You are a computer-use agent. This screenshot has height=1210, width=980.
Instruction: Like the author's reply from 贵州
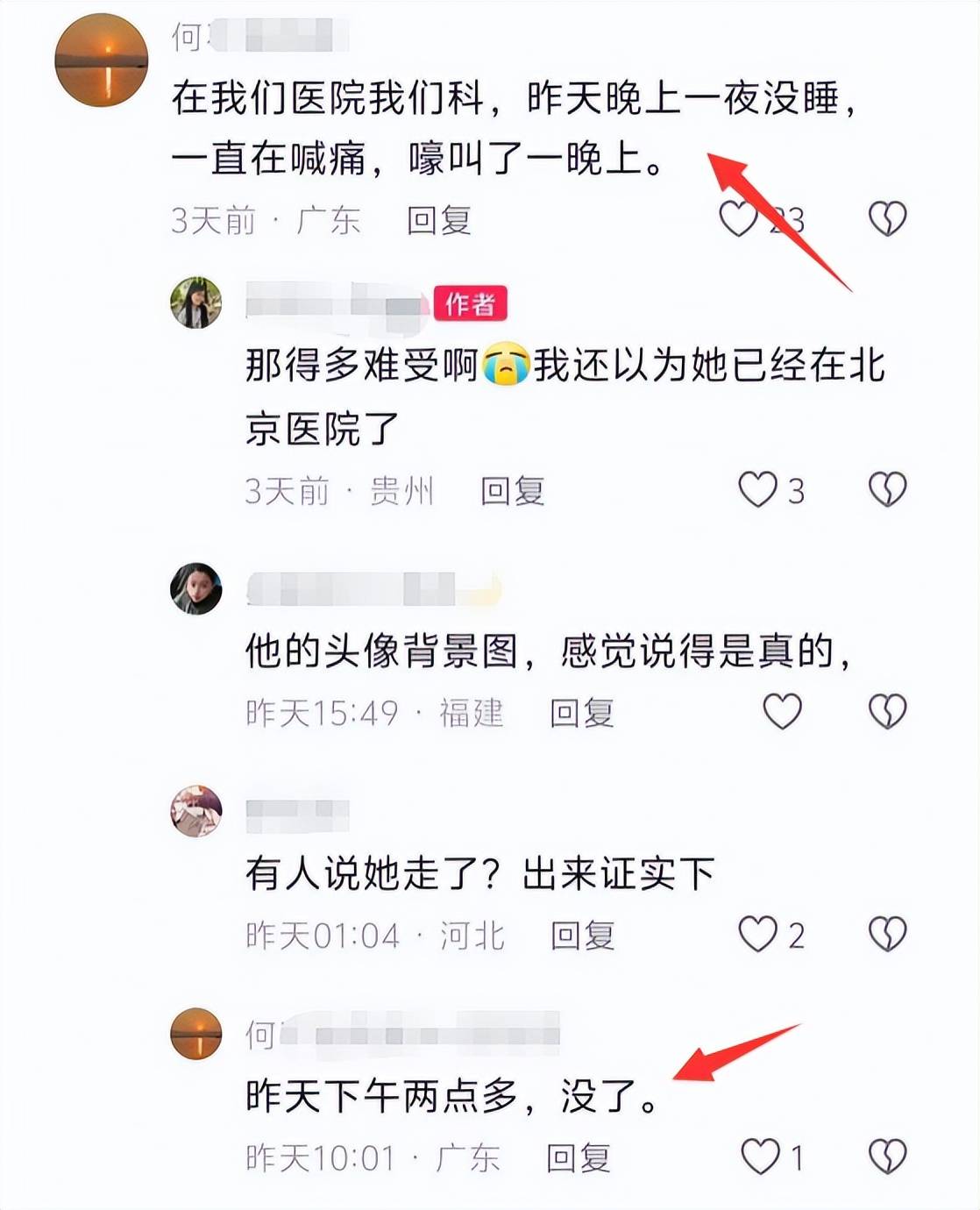(757, 489)
